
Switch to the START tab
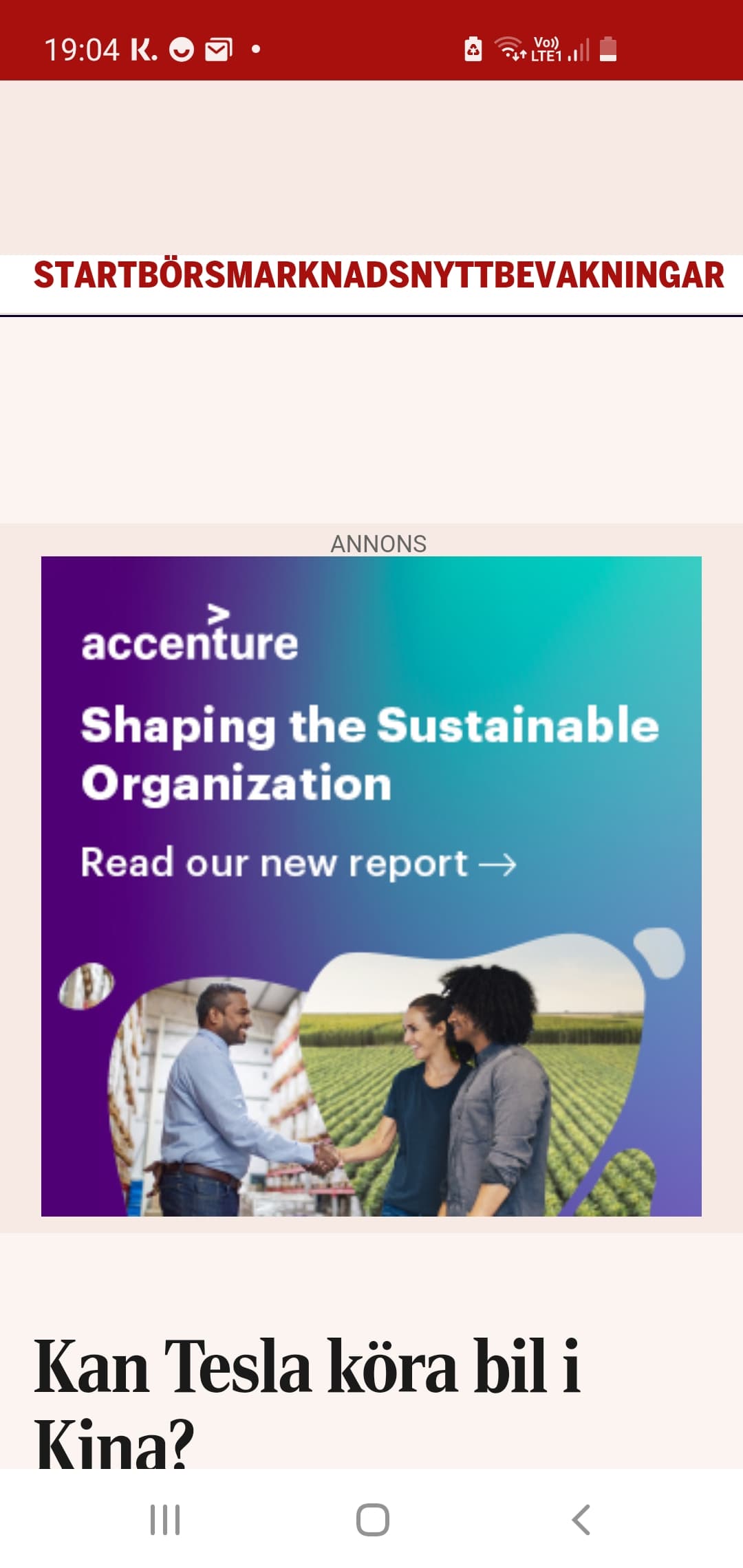pyautogui.click(x=84, y=275)
